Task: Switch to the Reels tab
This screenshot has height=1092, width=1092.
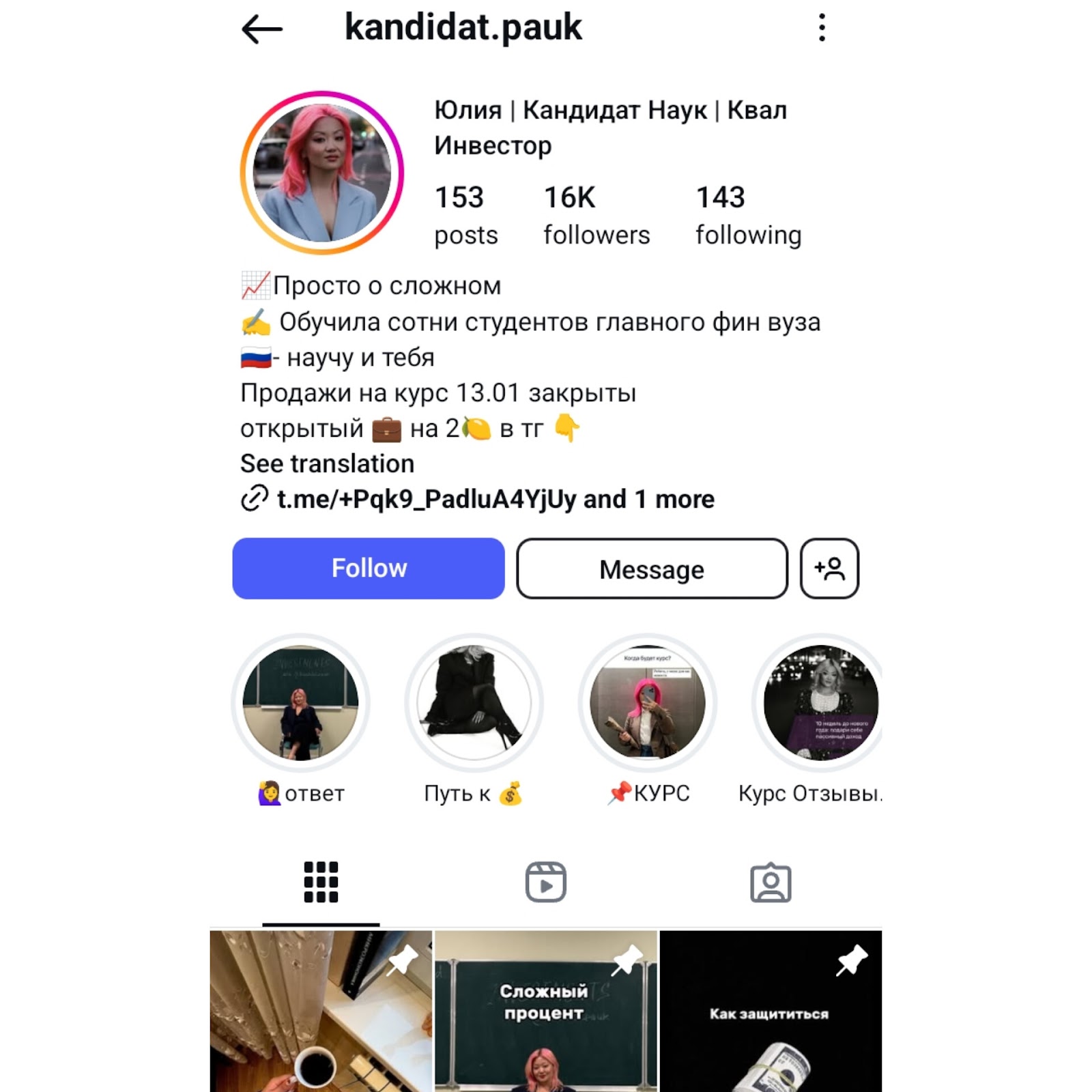Action: coord(546,882)
